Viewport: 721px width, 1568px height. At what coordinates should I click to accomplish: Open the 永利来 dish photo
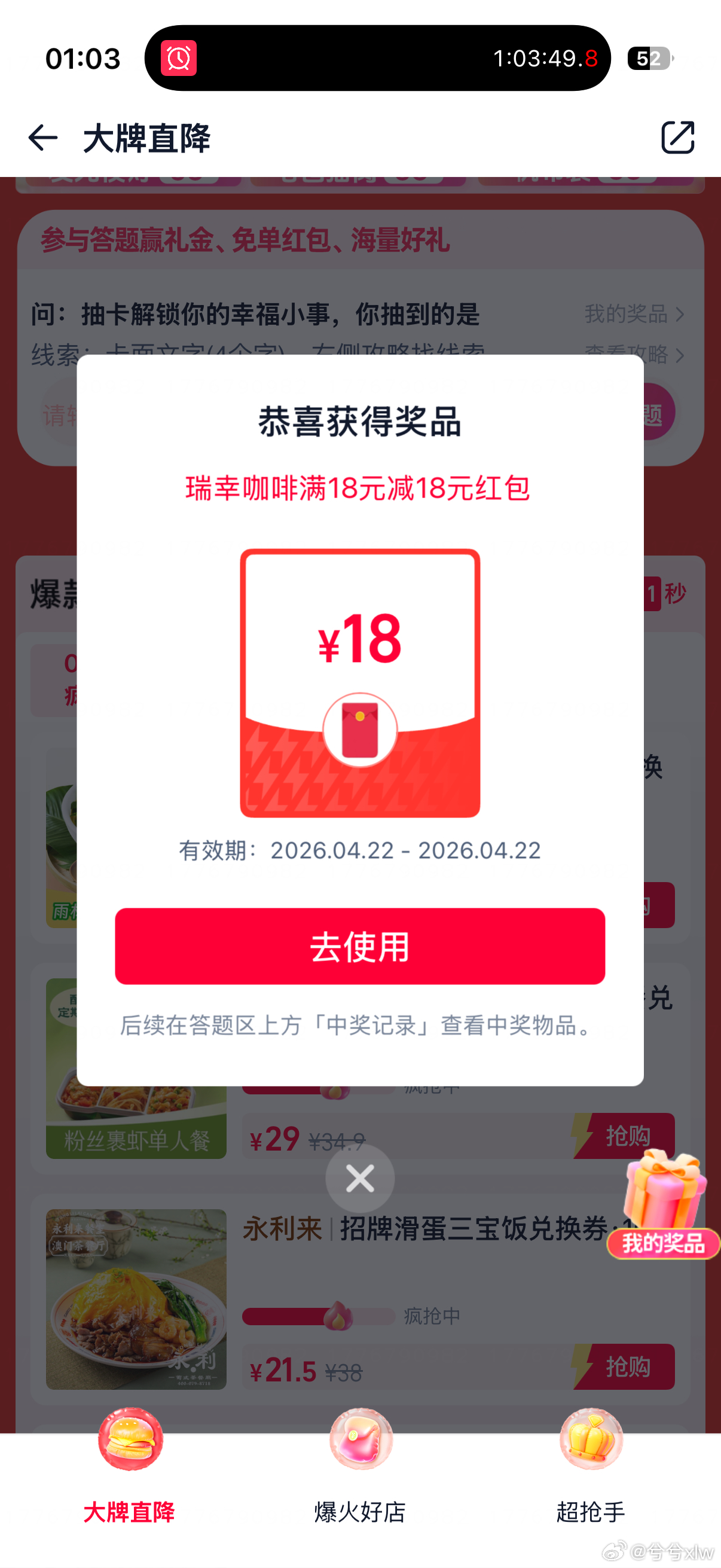(x=136, y=1299)
